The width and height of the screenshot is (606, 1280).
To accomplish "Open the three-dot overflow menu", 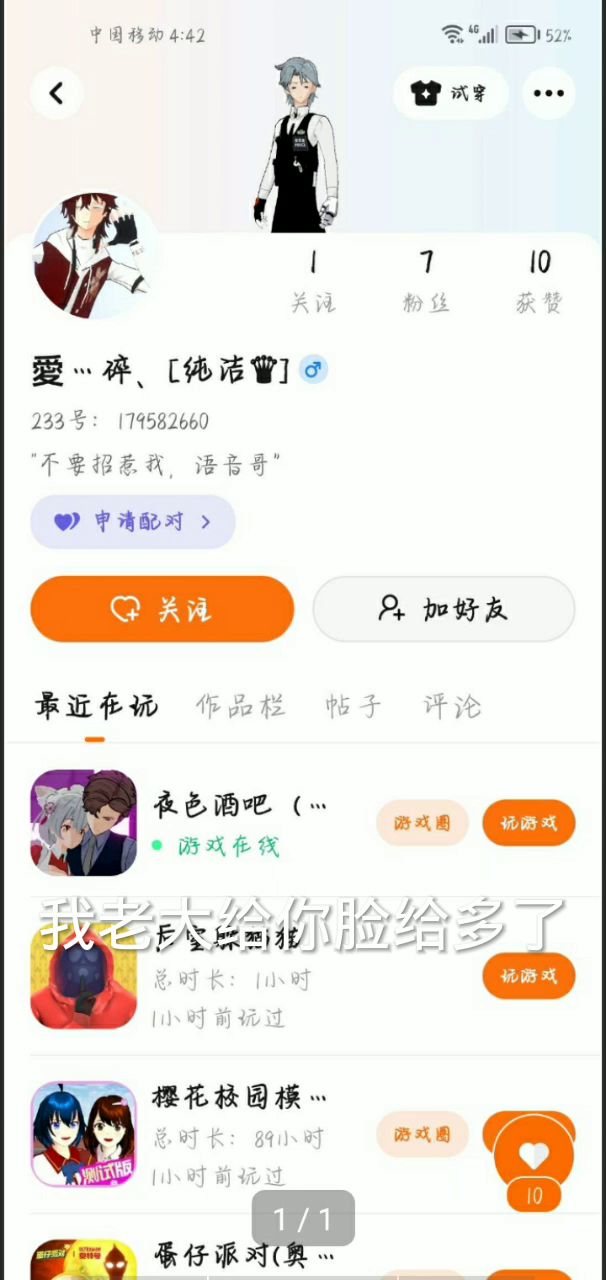I will coord(548,94).
